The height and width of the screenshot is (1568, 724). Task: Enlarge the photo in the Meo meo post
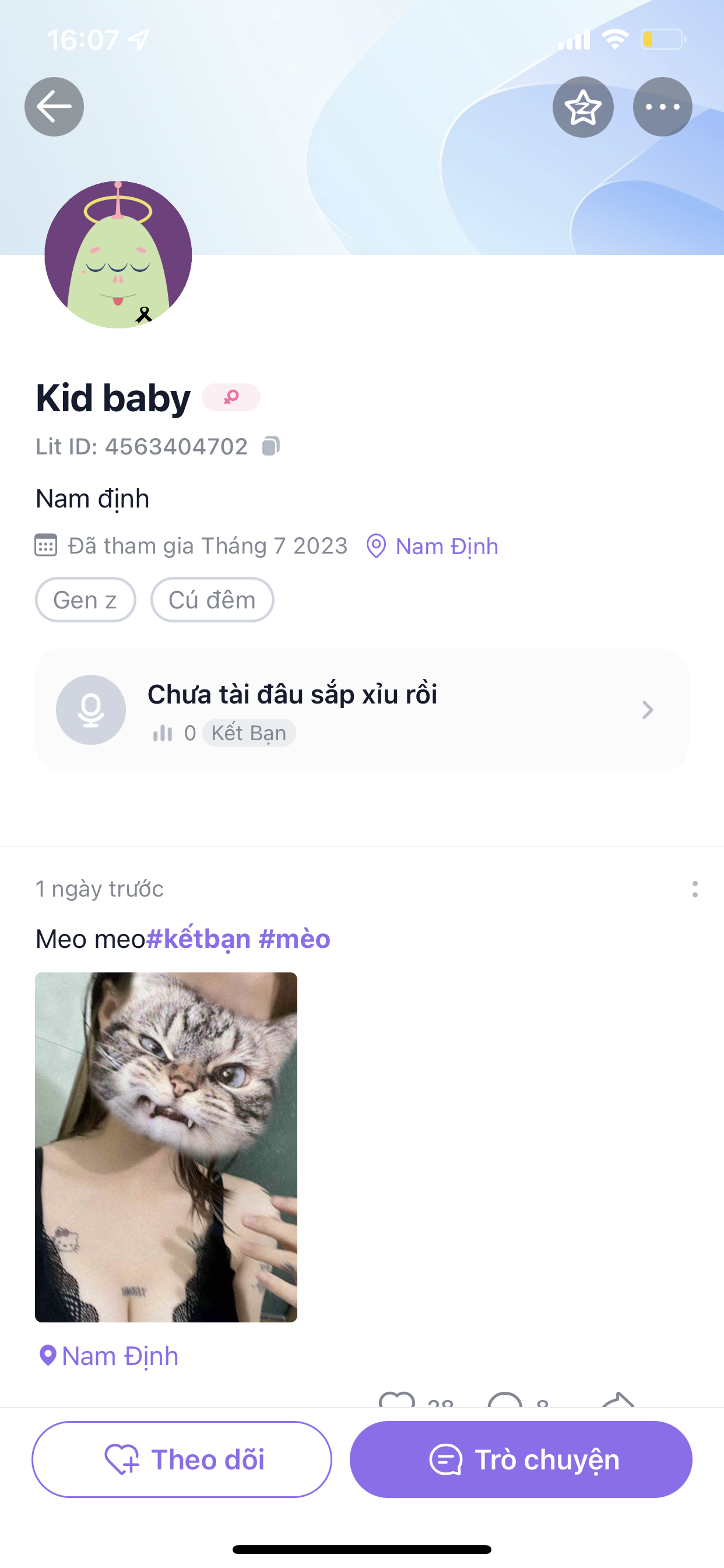click(166, 1147)
